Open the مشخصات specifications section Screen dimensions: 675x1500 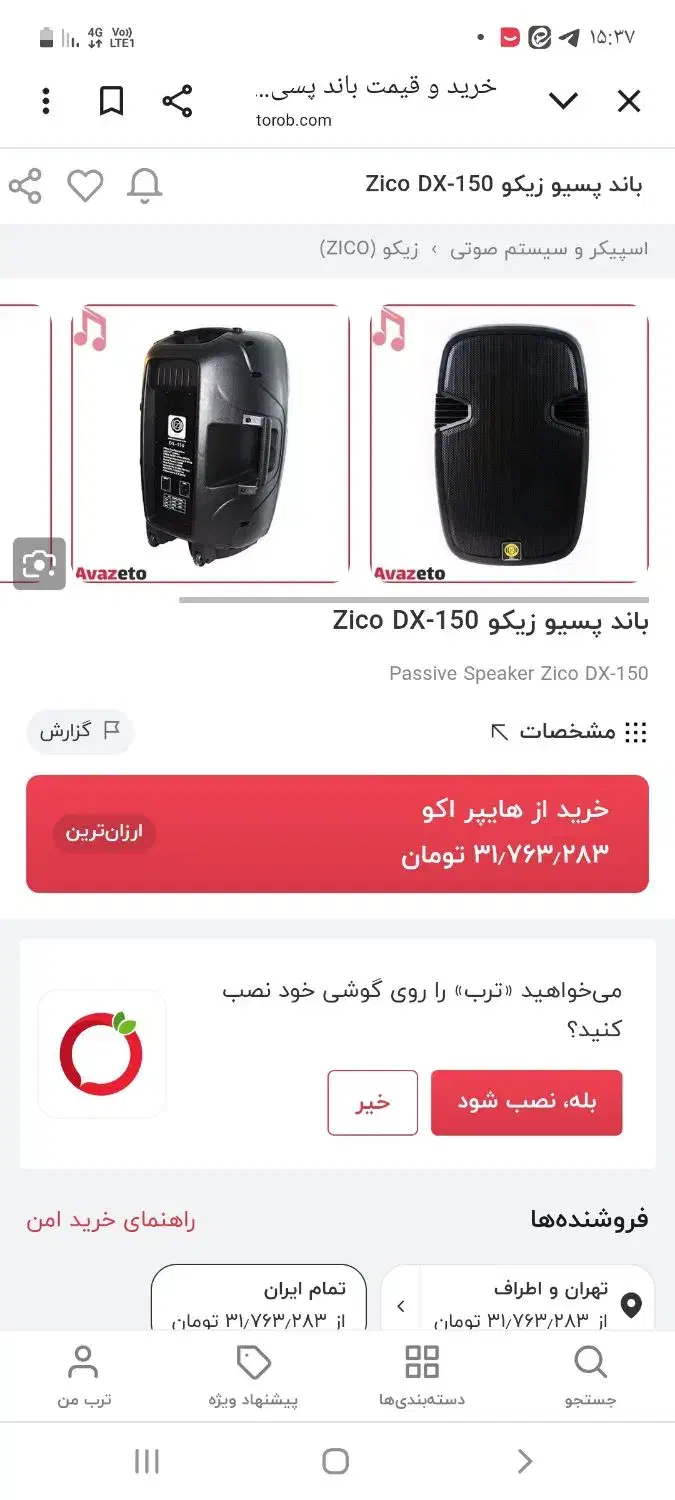pos(568,732)
